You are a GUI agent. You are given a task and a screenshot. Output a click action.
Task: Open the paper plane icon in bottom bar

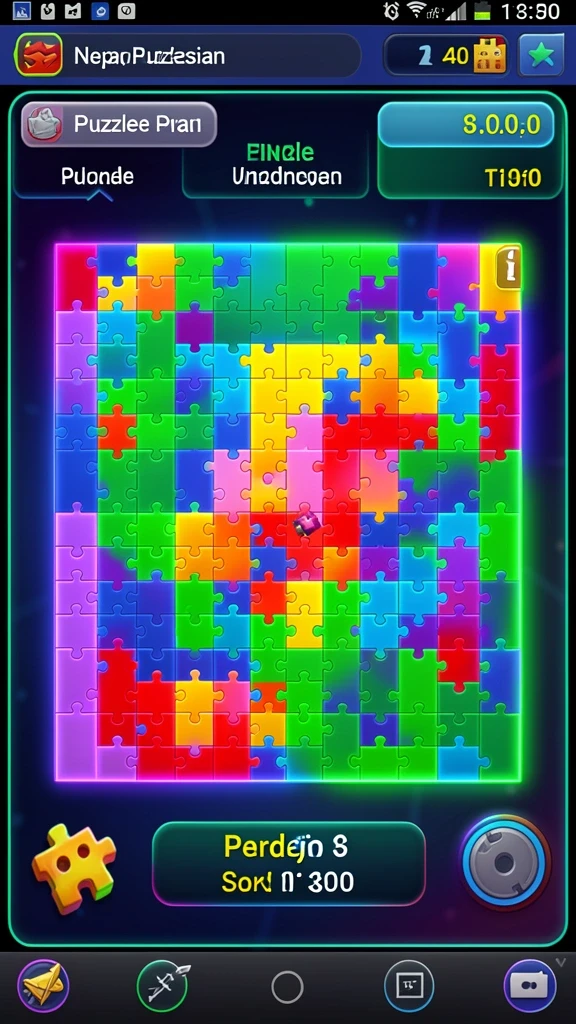43,985
